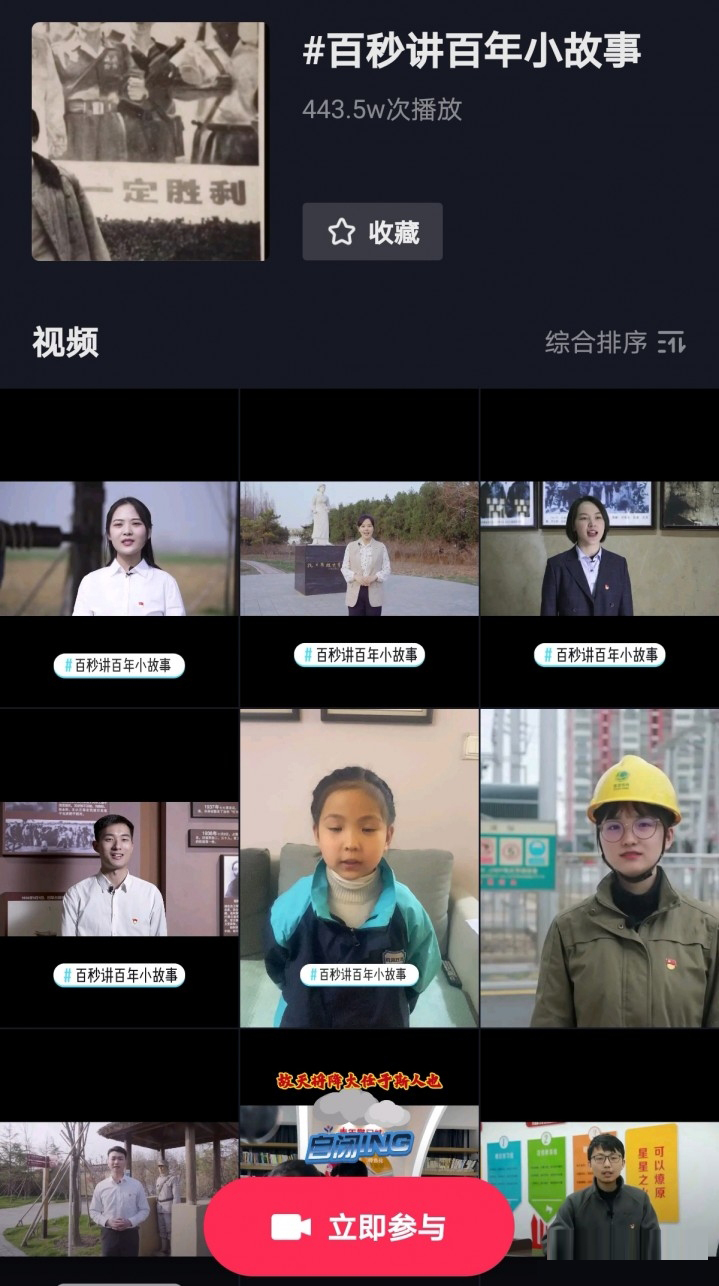Play video of woman in navy blazer
Viewport: 719px width, 1286px height.
click(x=599, y=549)
